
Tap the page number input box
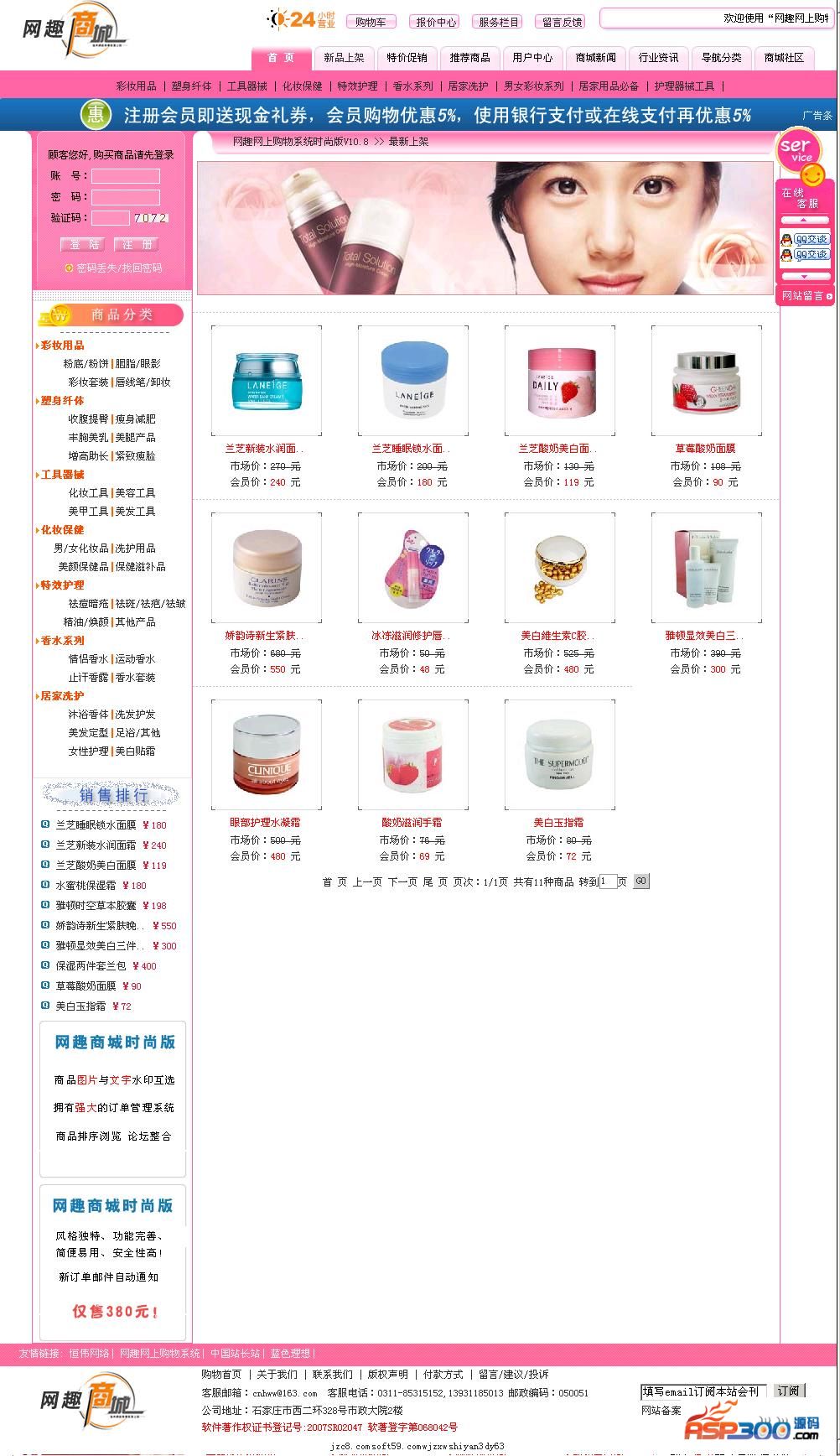[x=609, y=881]
